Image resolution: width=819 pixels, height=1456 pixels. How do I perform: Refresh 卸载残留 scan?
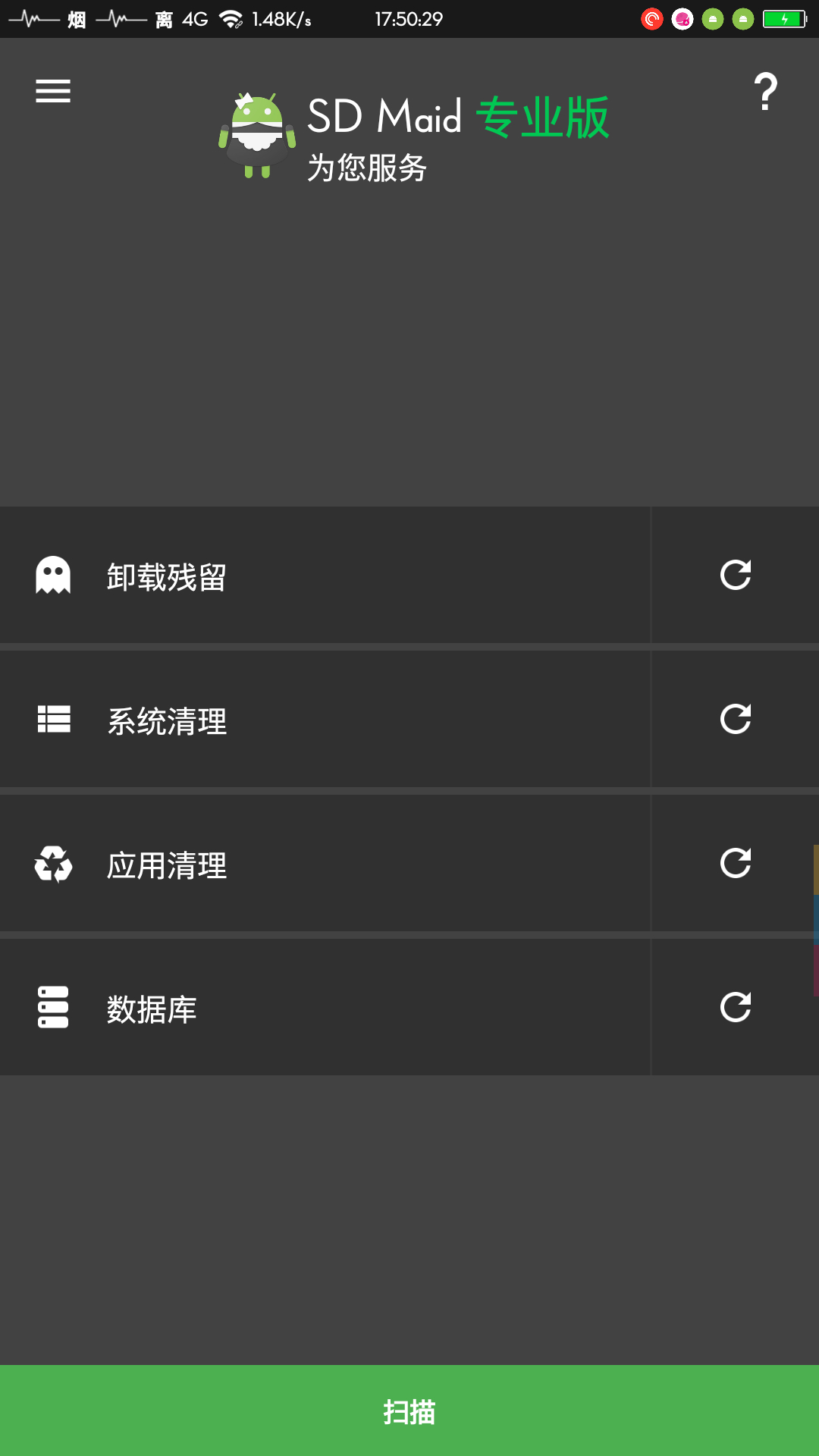tap(735, 576)
